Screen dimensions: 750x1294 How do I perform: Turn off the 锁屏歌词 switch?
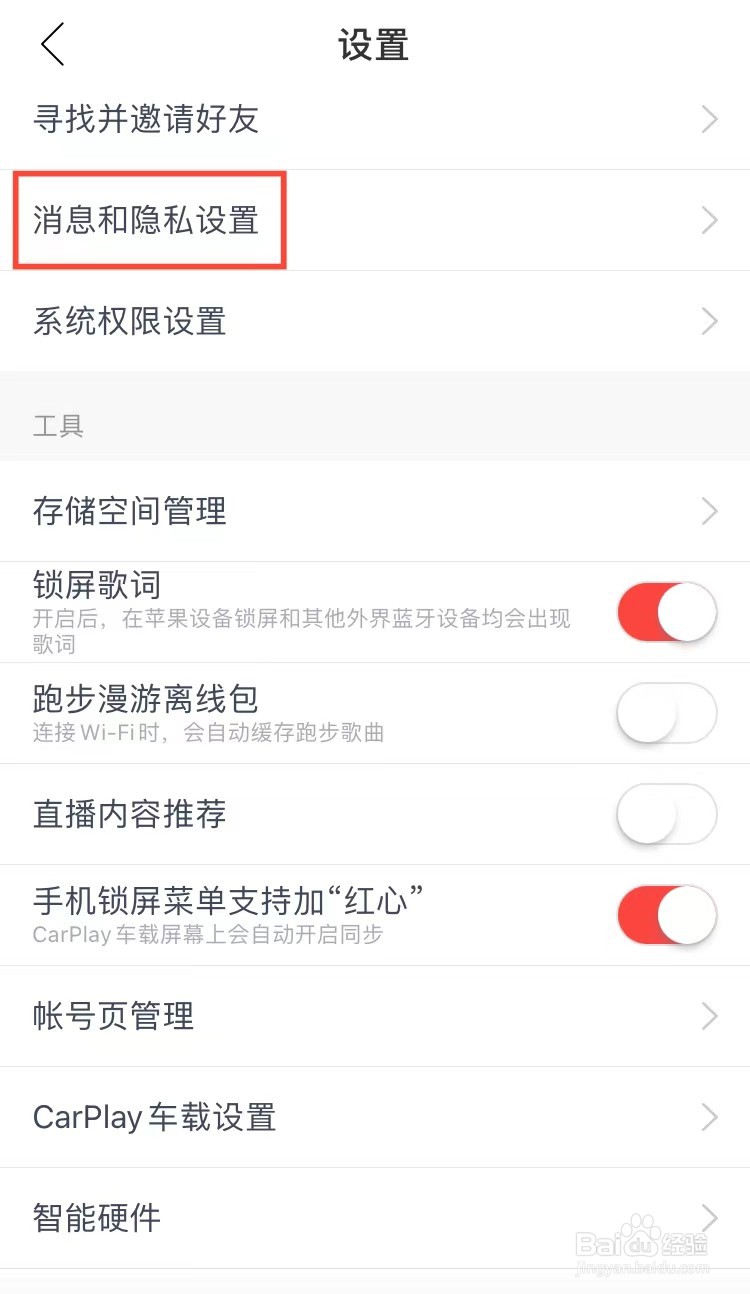(667, 612)
